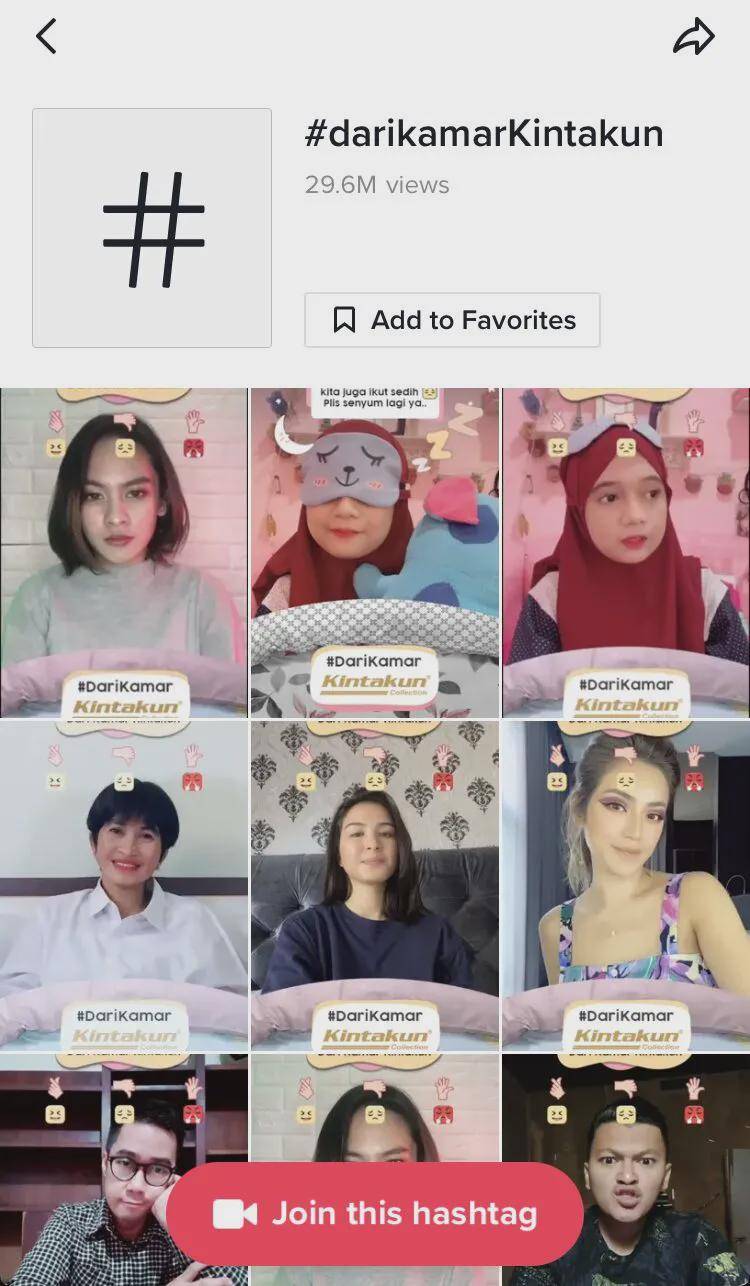This screenshot has width=750, height=1286.
Task: Open the video with the navy sweatshirt
Action: tap(375, 885)
